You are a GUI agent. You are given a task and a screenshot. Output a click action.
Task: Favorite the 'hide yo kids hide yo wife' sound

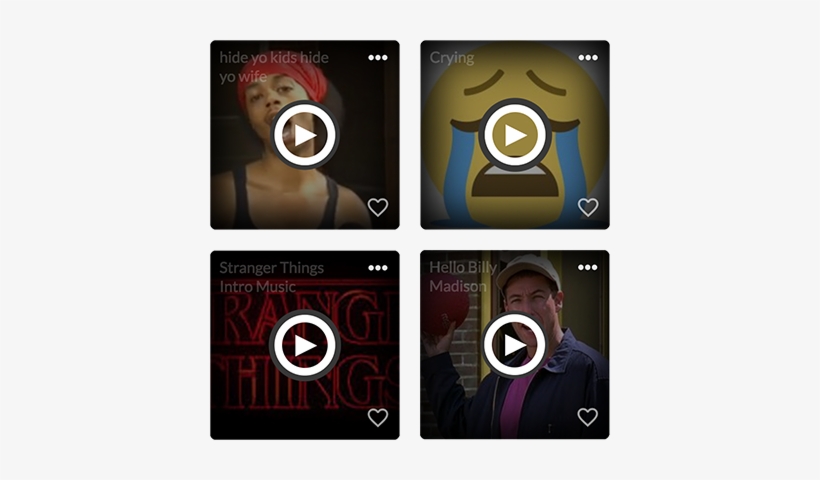377,208
